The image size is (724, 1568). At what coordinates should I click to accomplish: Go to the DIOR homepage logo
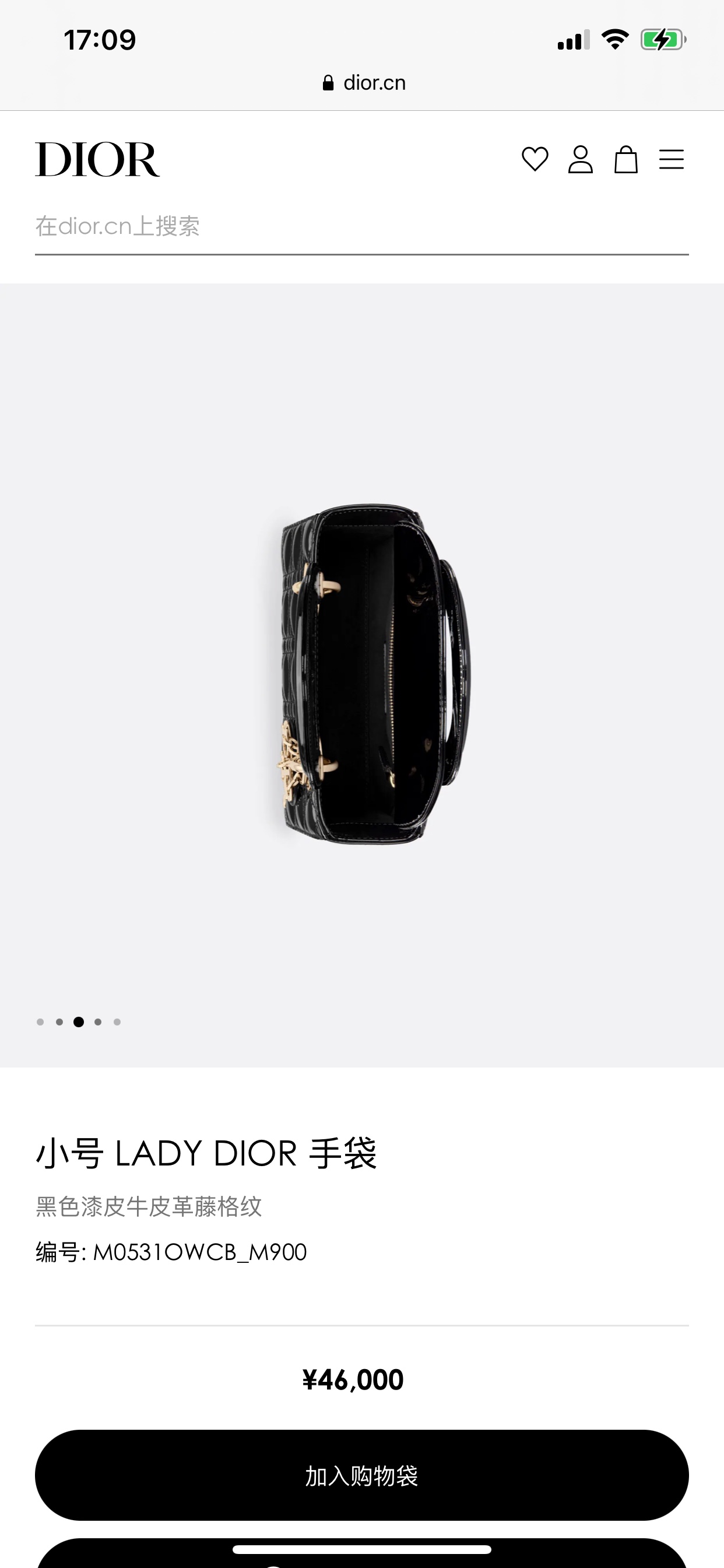coord(97,159)
